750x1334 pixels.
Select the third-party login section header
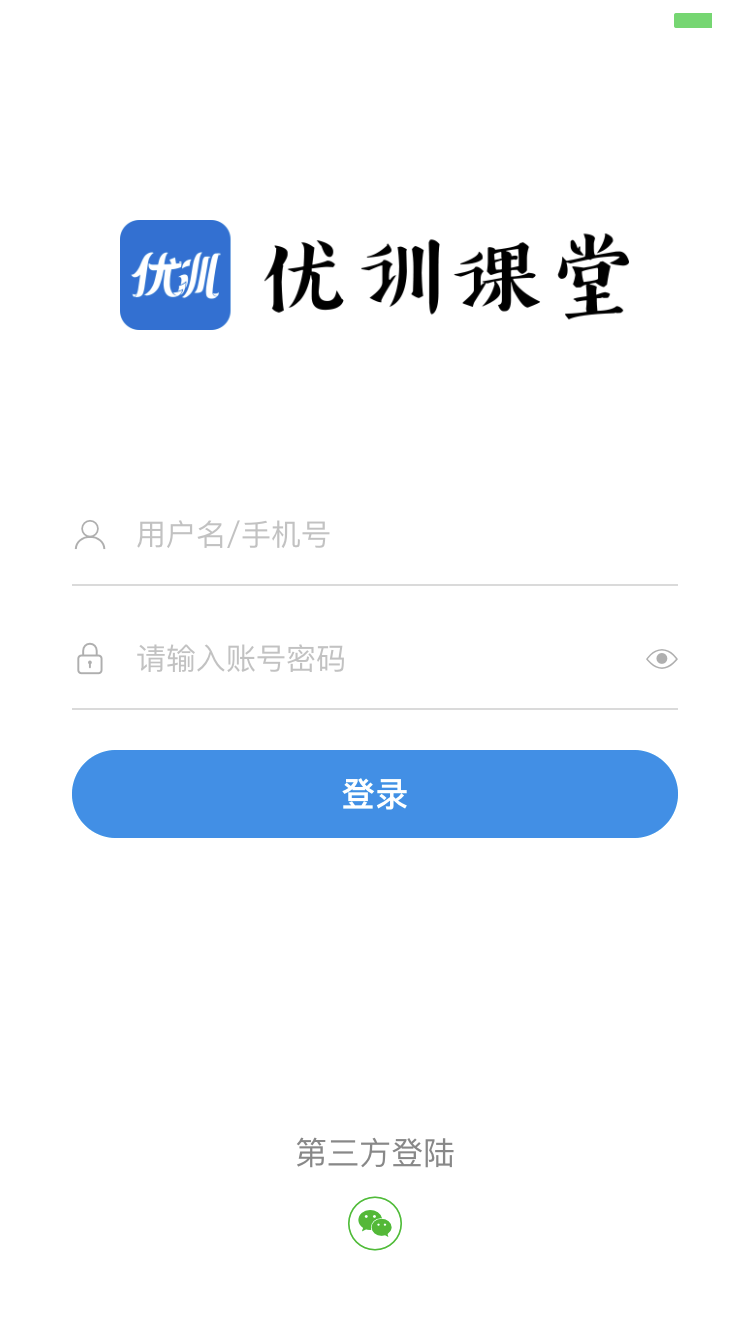point(375,1154)
